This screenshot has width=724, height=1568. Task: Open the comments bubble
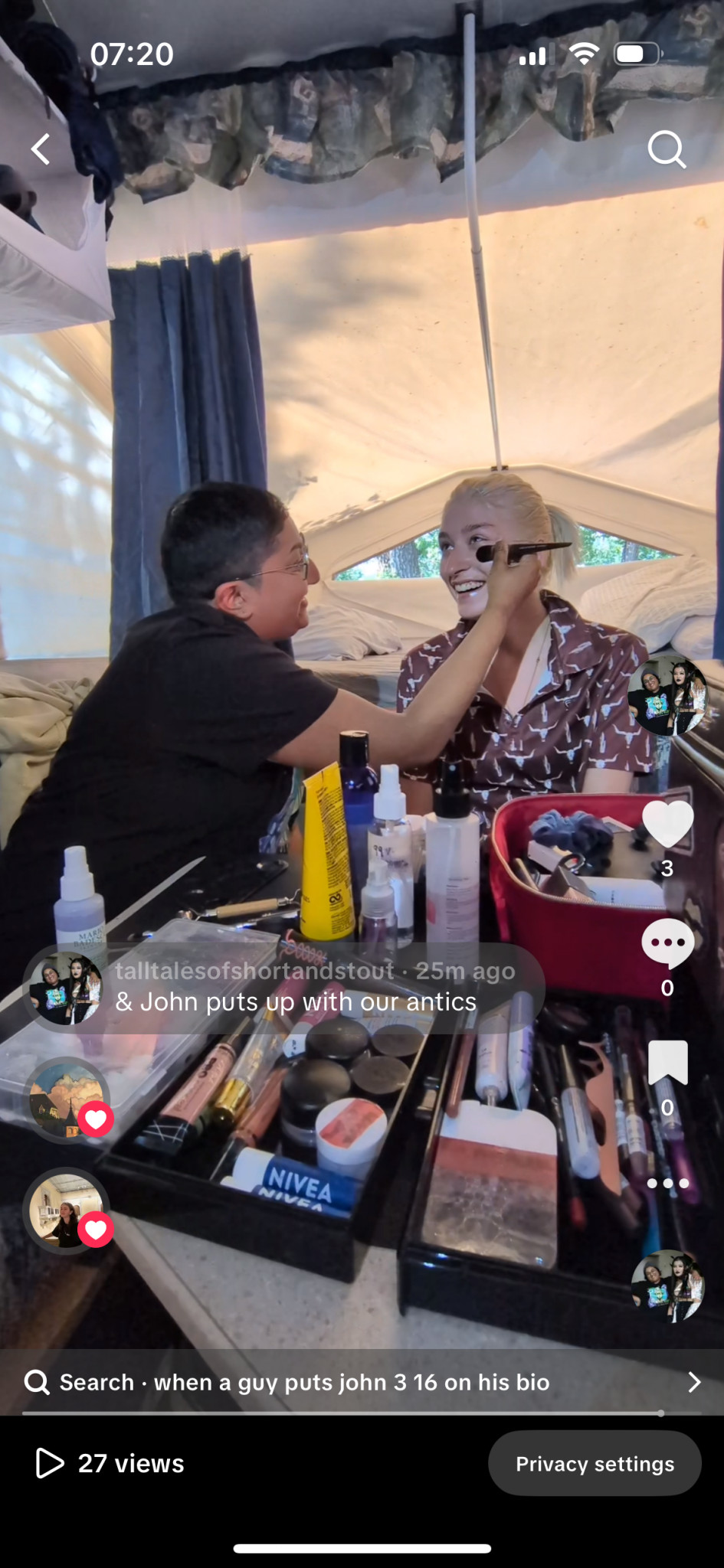coord(667,943)
